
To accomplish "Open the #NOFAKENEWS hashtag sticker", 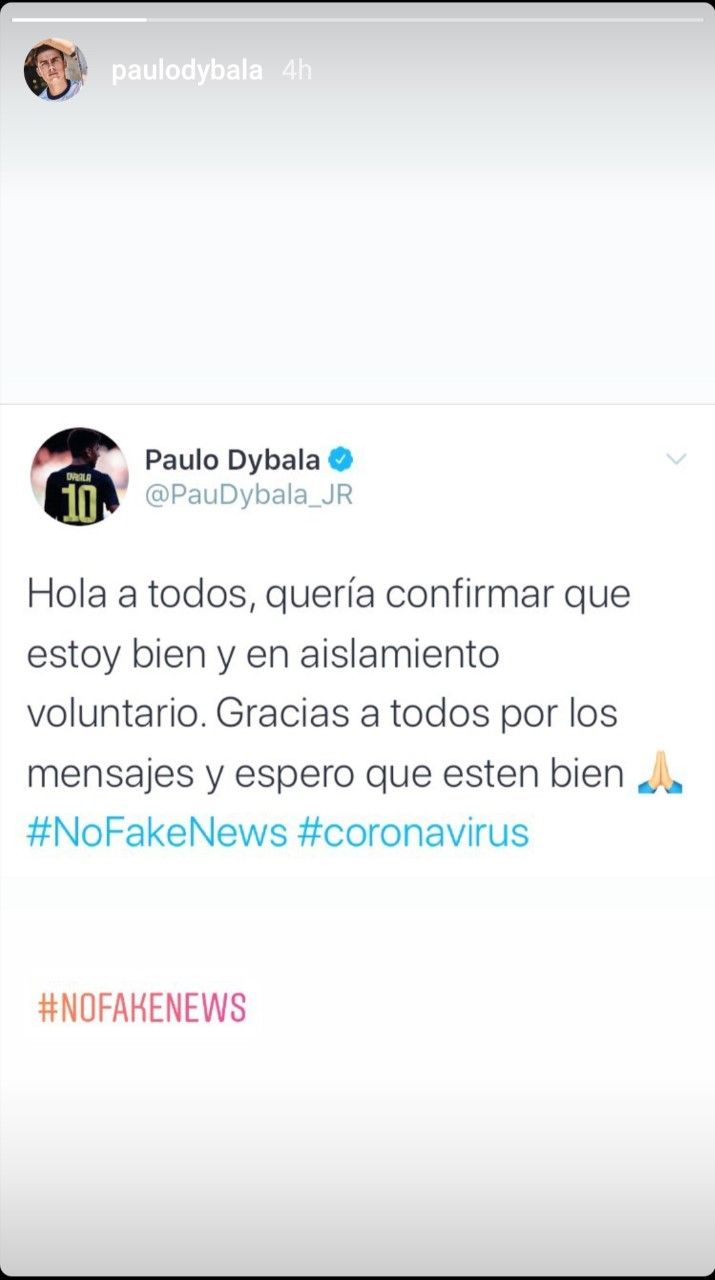I will tap(142, 1008).
